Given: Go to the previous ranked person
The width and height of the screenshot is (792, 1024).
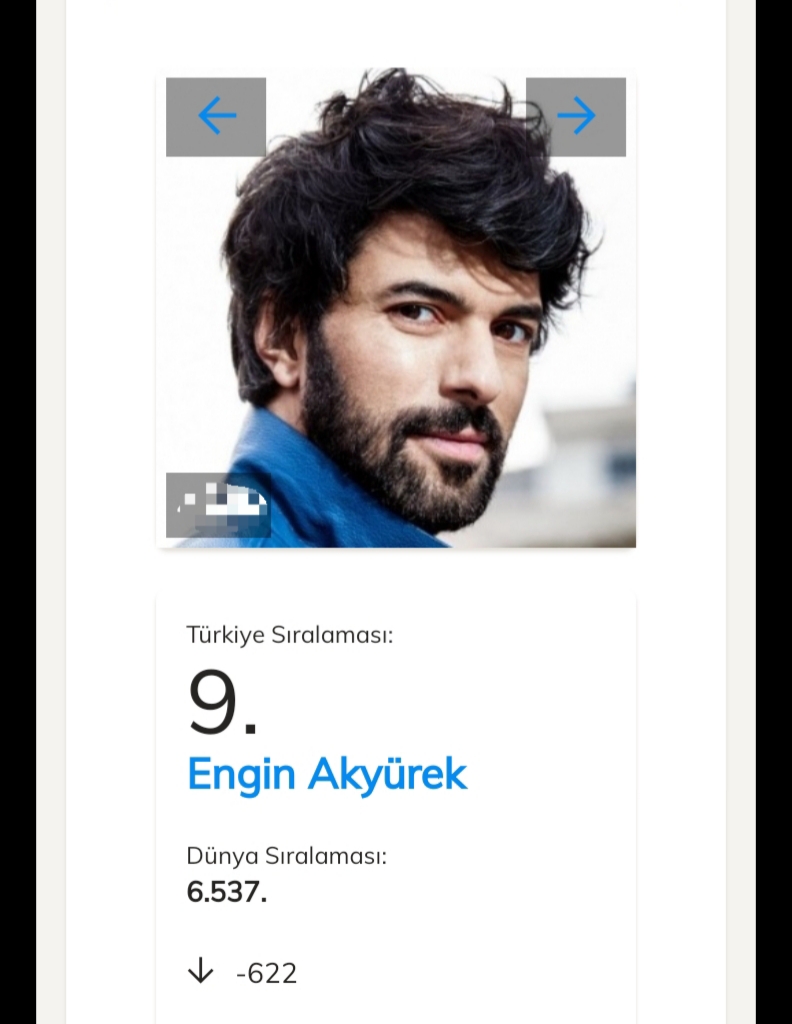Looking at the screenshot, I should pyautogui.click(x=216, y=117).
